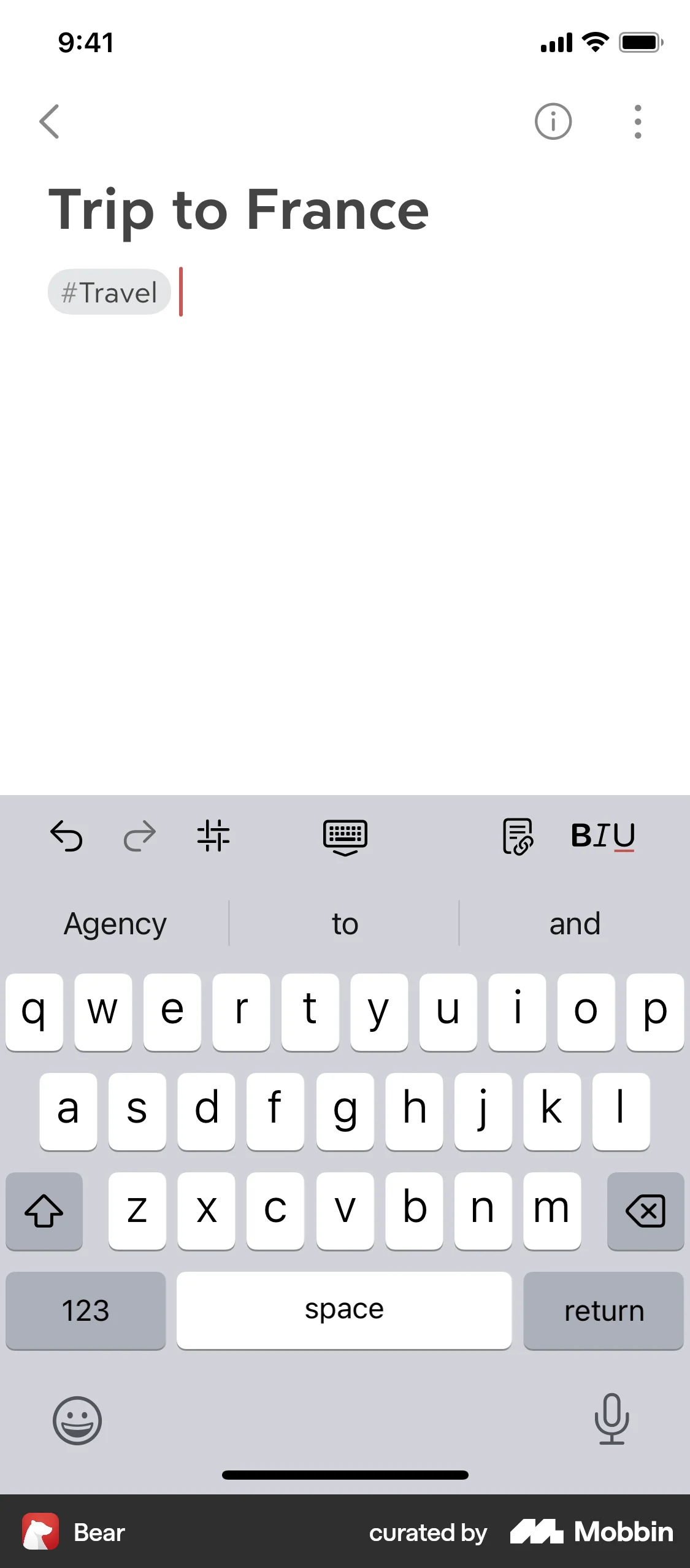Screen dimensions: 690x1568
Task: Open the hashtag/headings formatting tool
Action: click(x=213, y=836)
